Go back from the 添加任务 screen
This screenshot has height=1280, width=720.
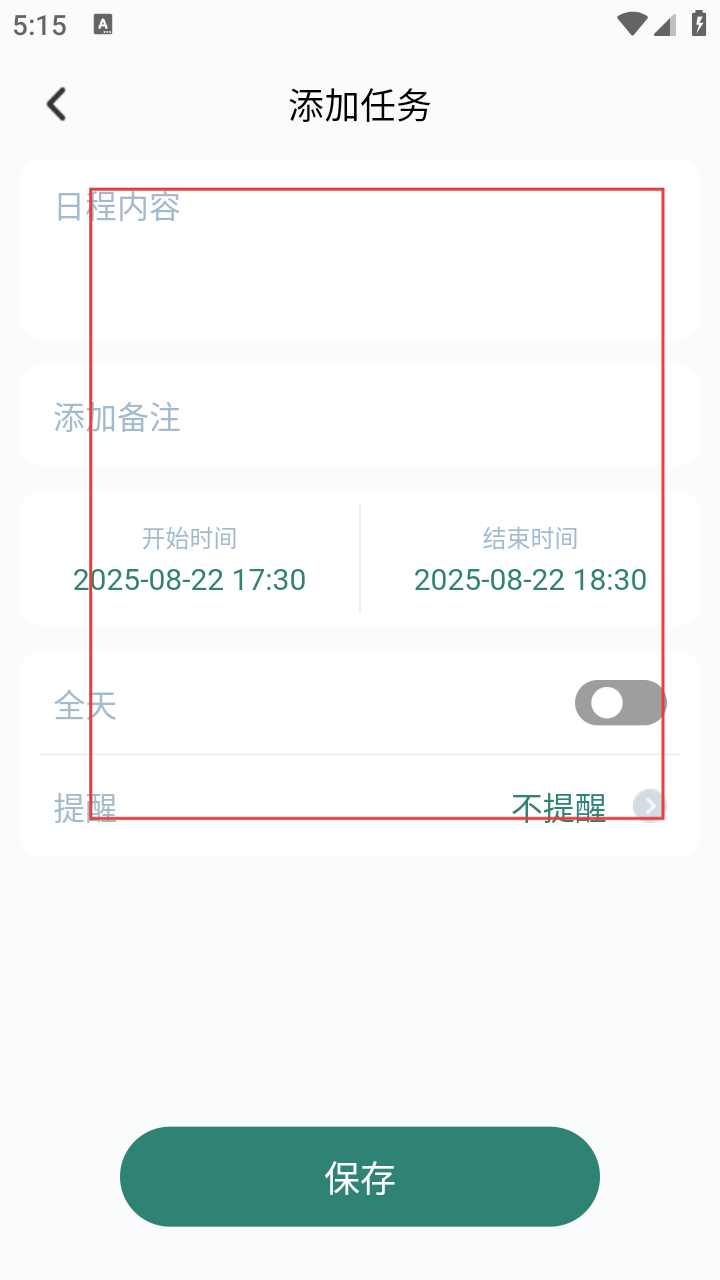click(57, 104)
